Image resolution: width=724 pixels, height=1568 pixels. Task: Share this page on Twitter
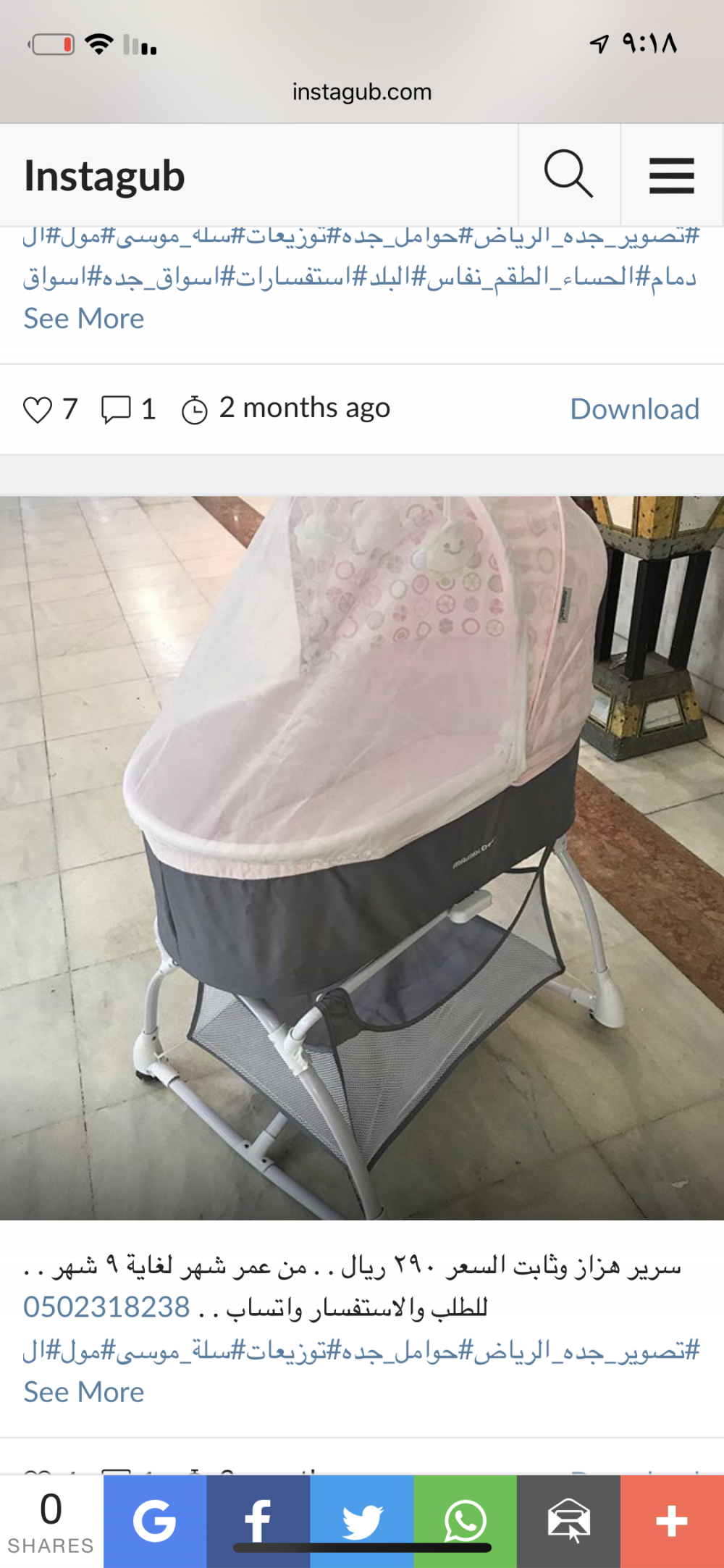(362, 1521)
